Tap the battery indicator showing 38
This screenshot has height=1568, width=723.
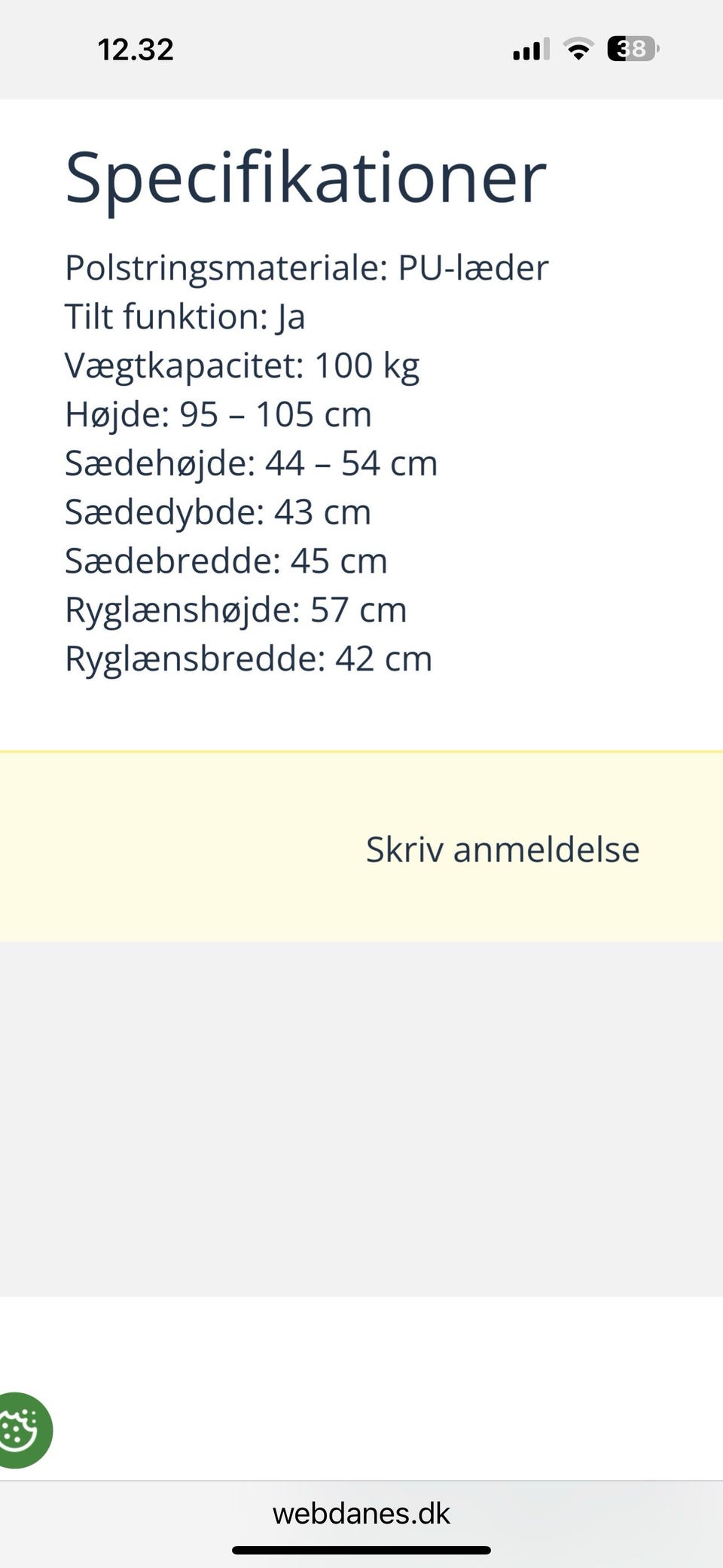pyautogui.click(x=631, y=48)
